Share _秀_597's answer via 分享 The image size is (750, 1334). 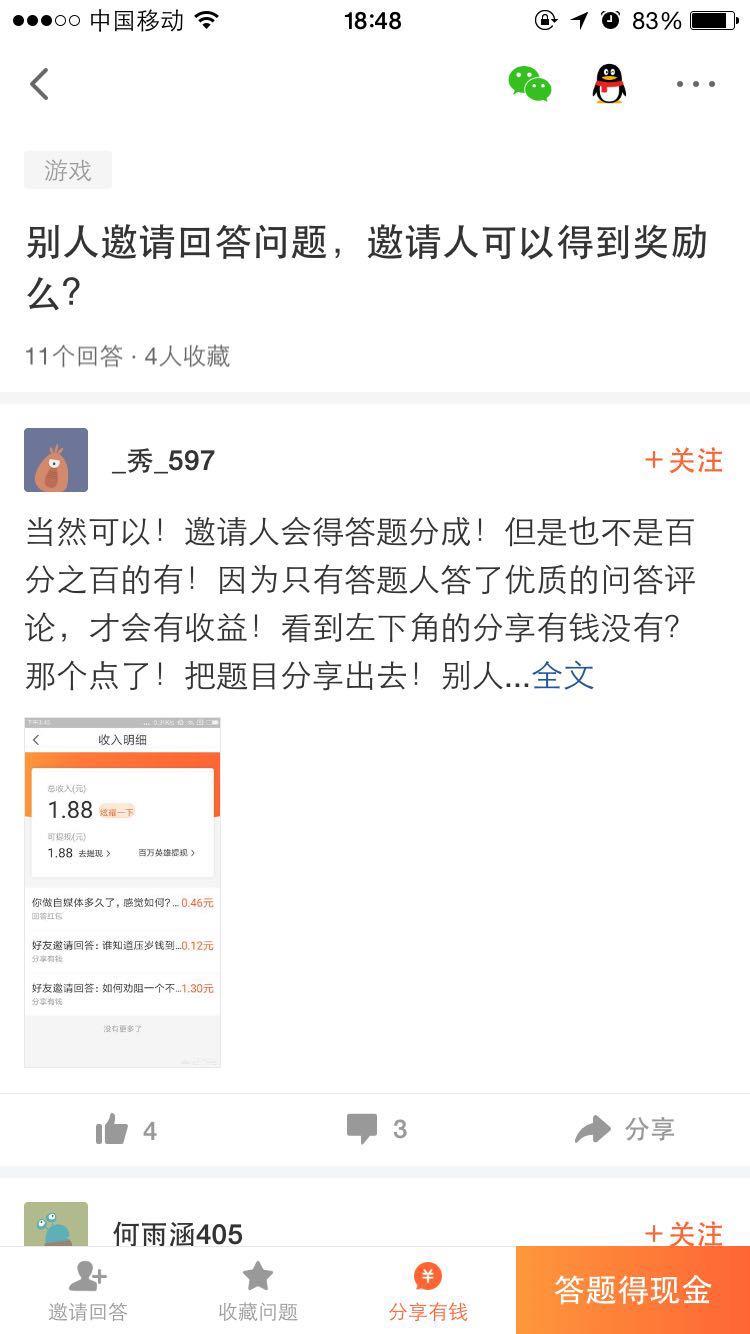point(625,1130)
